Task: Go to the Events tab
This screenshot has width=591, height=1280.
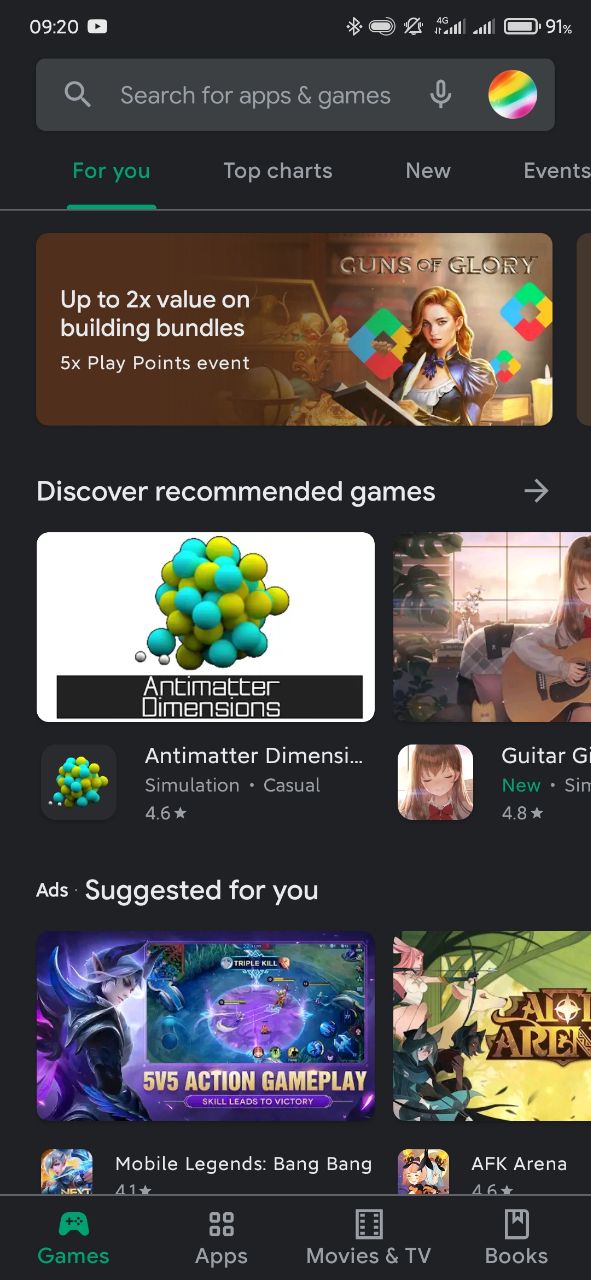Action: 557,171
